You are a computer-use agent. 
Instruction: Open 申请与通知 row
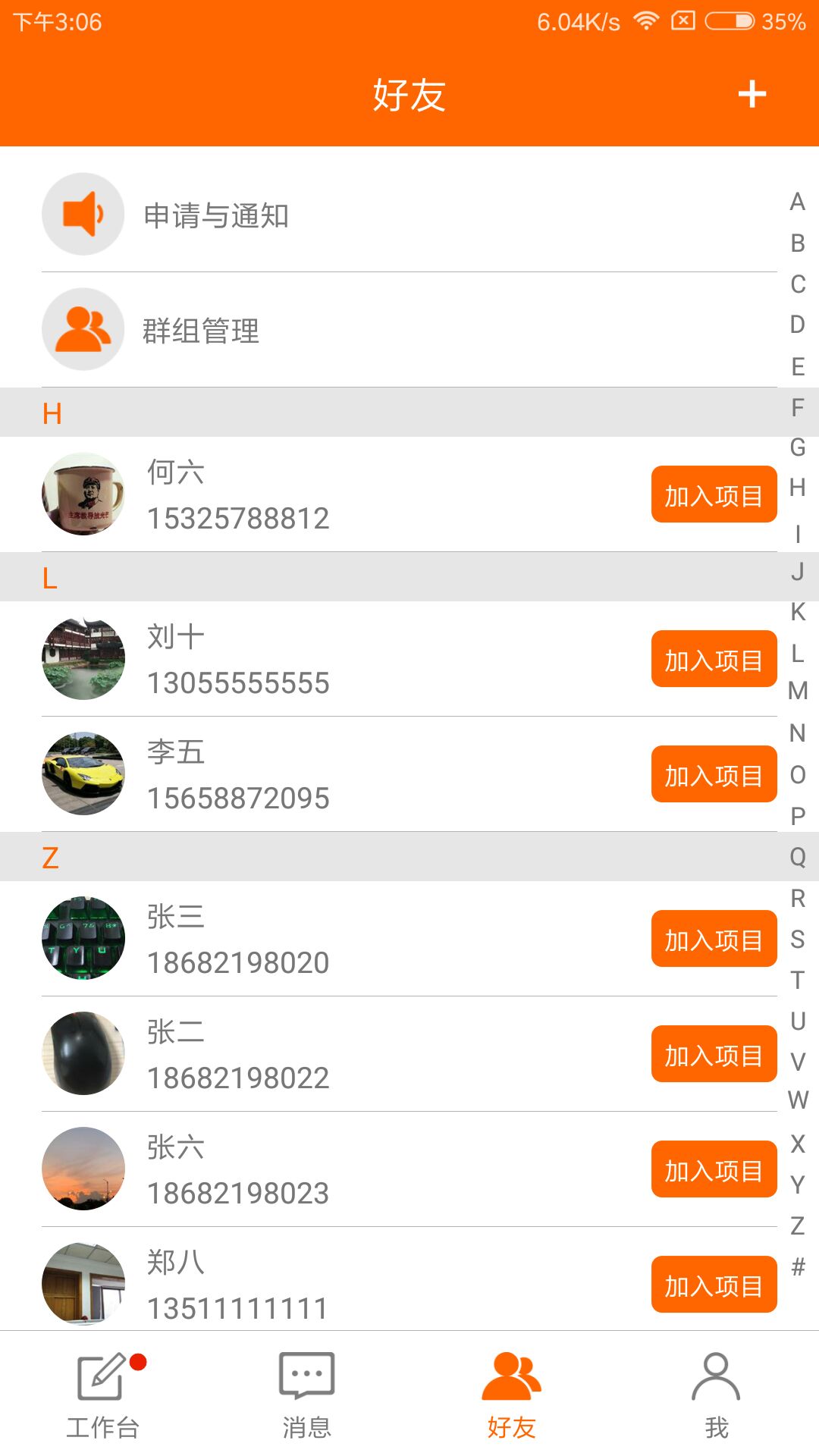[x=409, y=215]
